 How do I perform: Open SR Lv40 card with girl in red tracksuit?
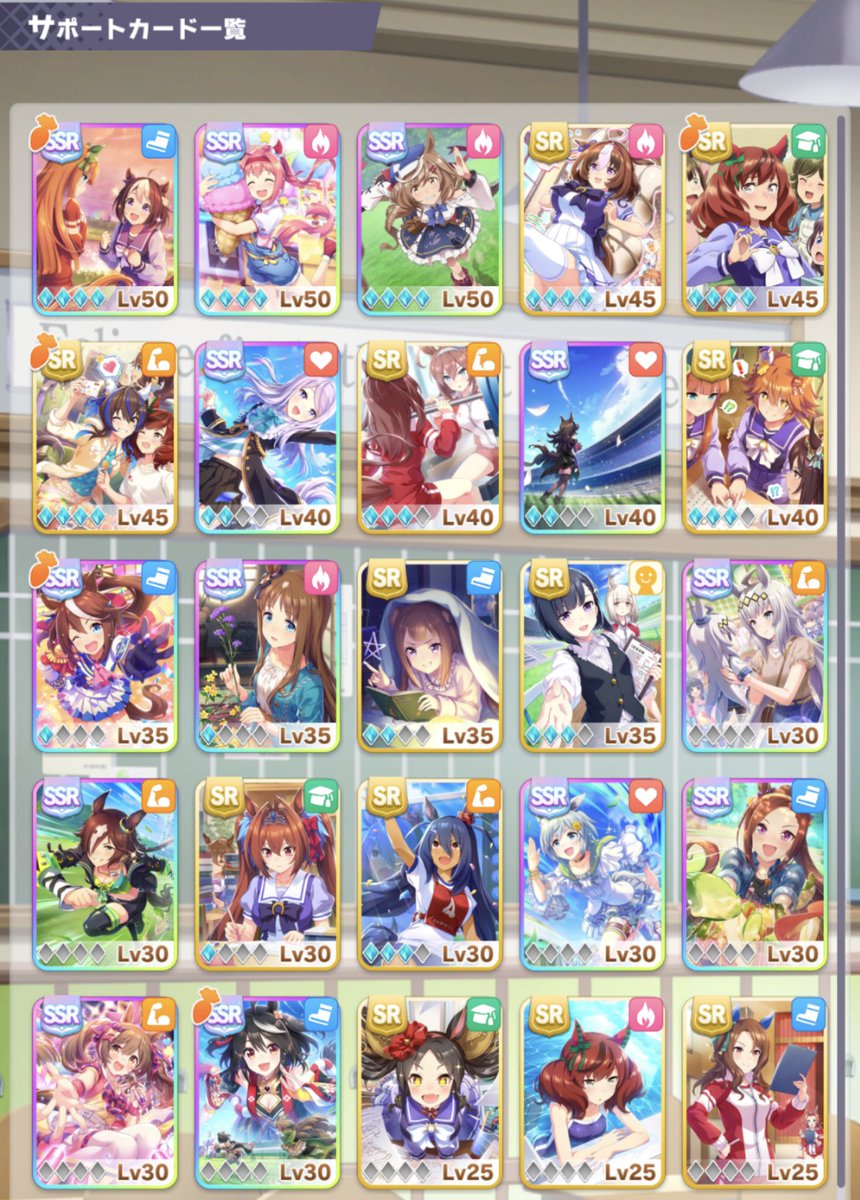(430, 437)
